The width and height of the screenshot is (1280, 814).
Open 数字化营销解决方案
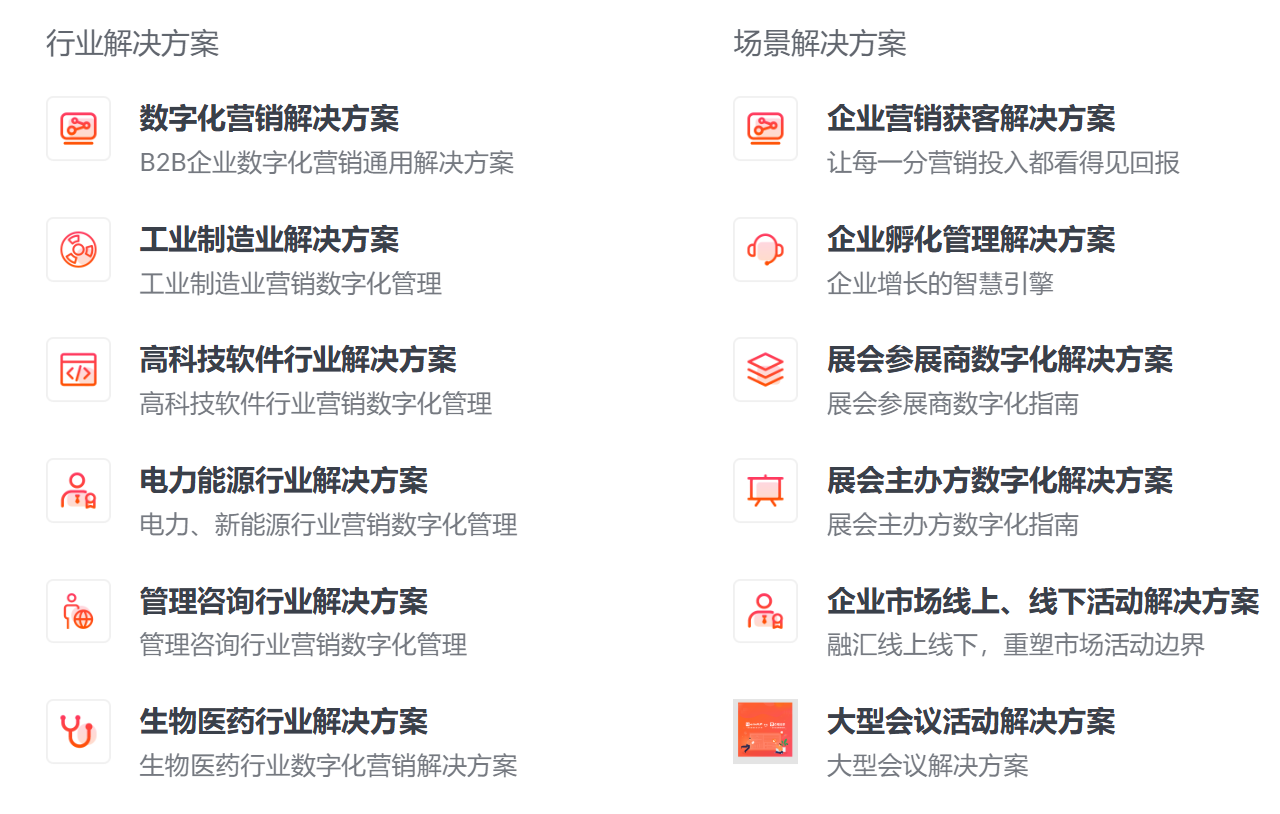tap(269, 119)
